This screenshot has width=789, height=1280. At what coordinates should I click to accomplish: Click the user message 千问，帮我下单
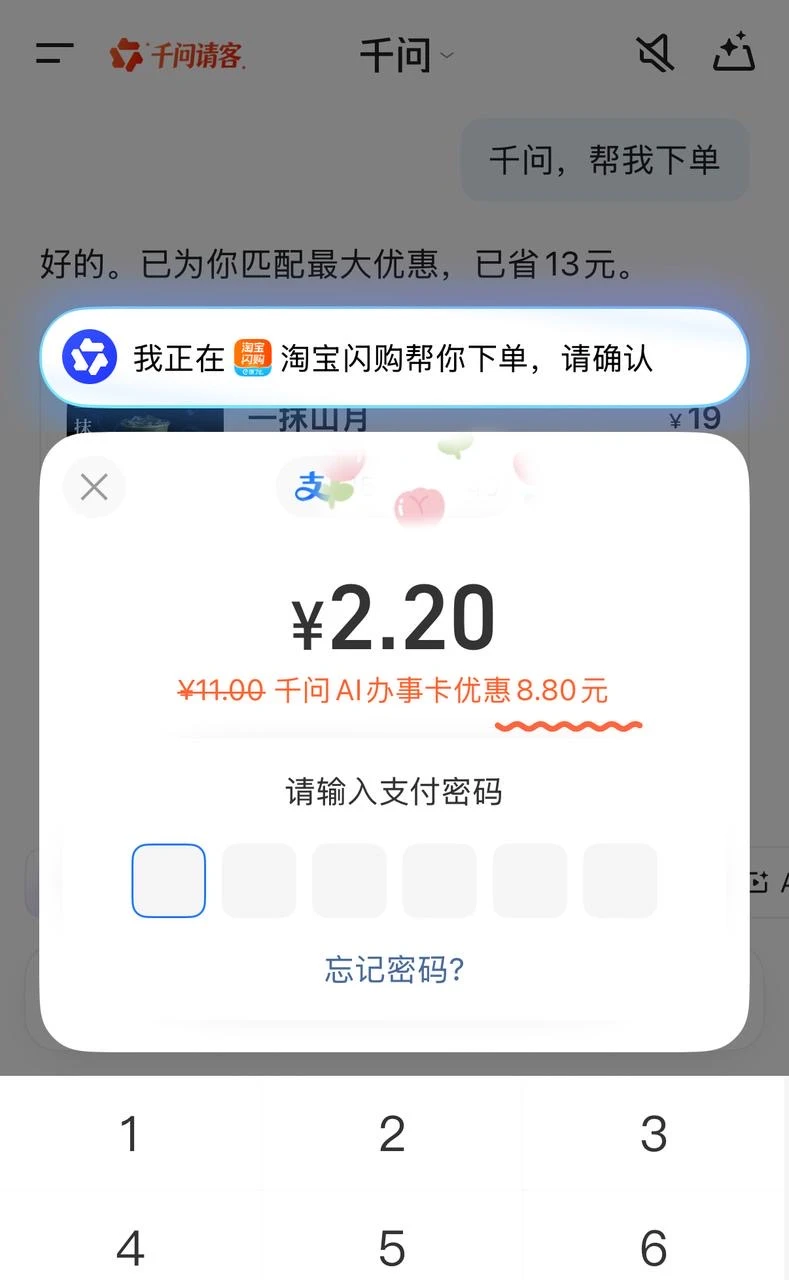[604, 160]
